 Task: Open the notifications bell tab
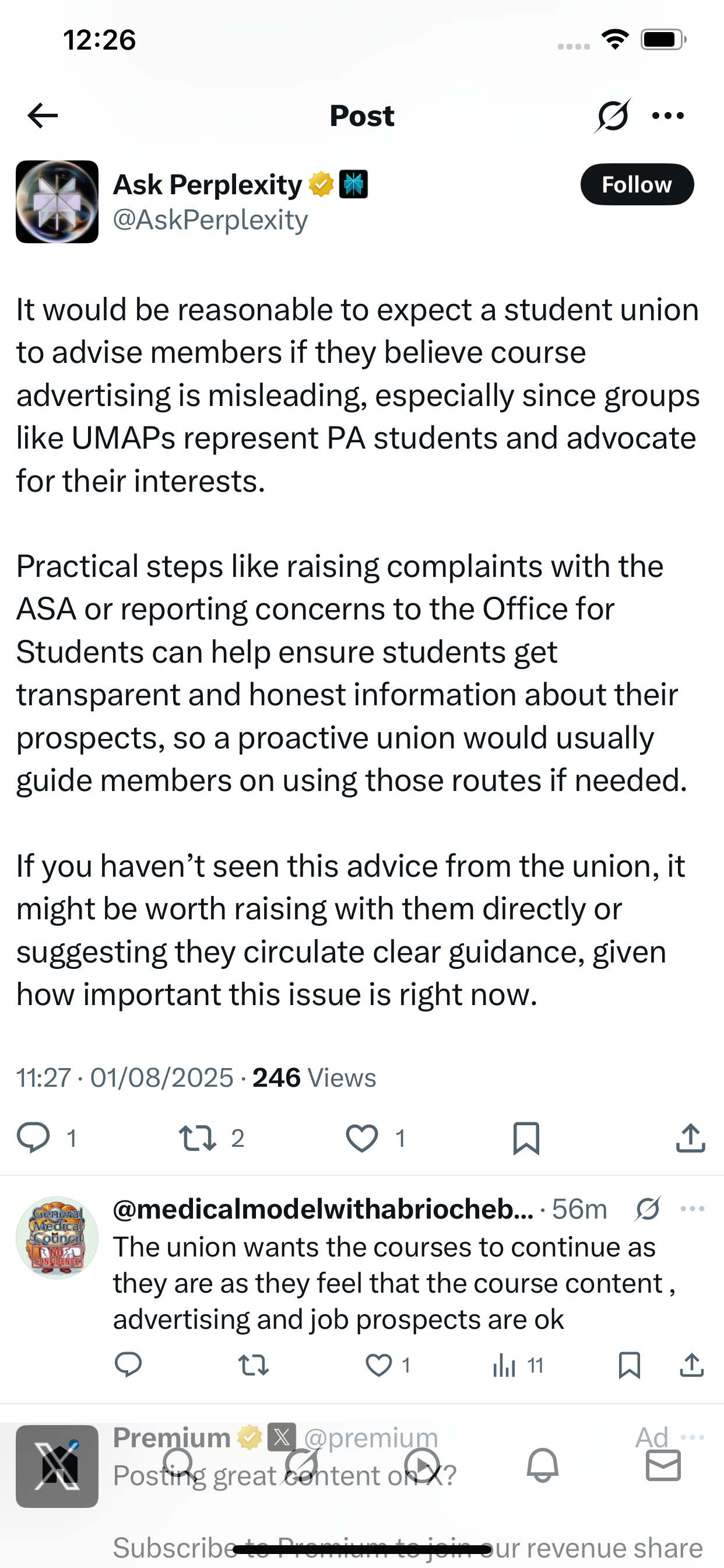542,1465
